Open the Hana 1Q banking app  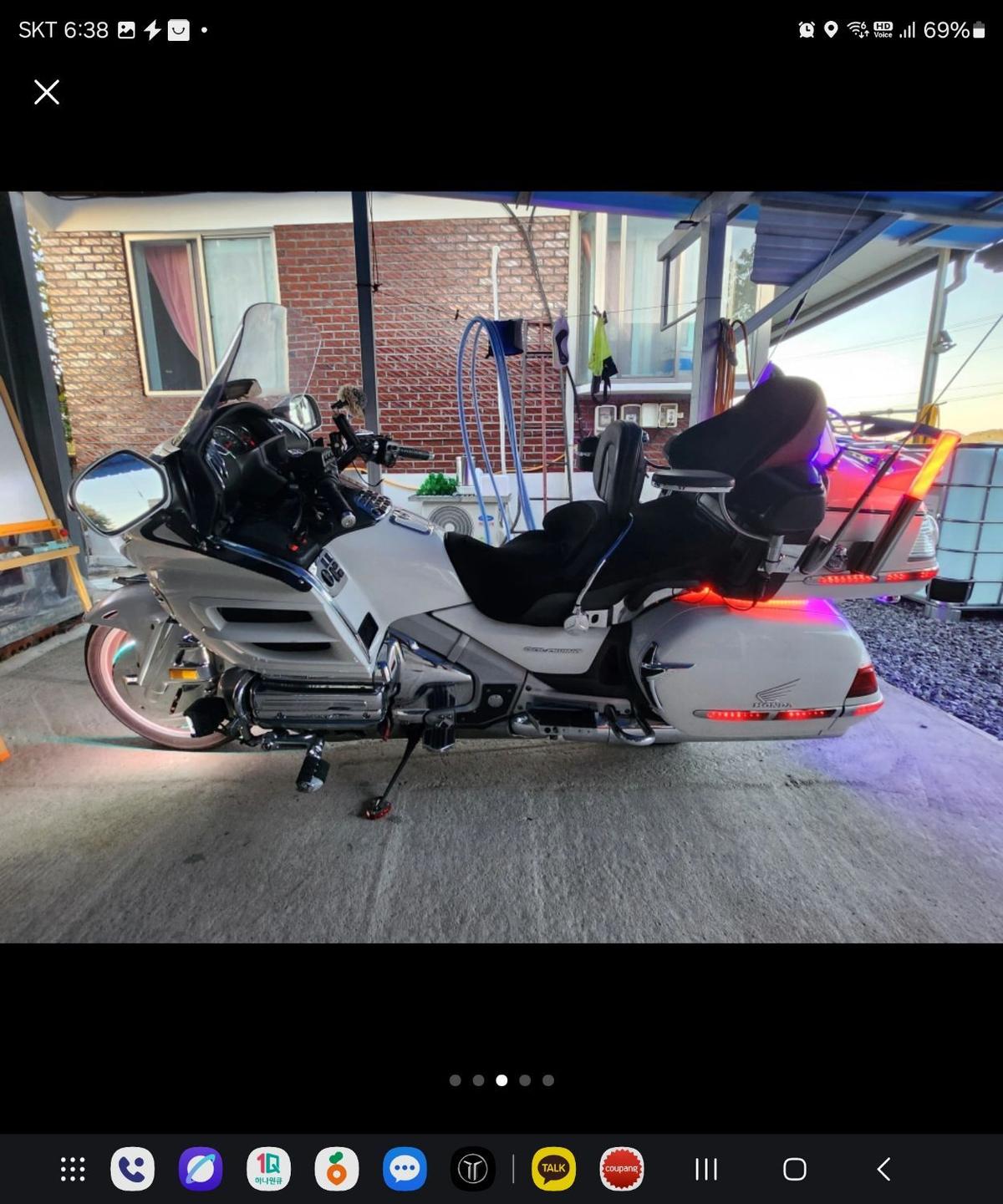(269, 1169)
